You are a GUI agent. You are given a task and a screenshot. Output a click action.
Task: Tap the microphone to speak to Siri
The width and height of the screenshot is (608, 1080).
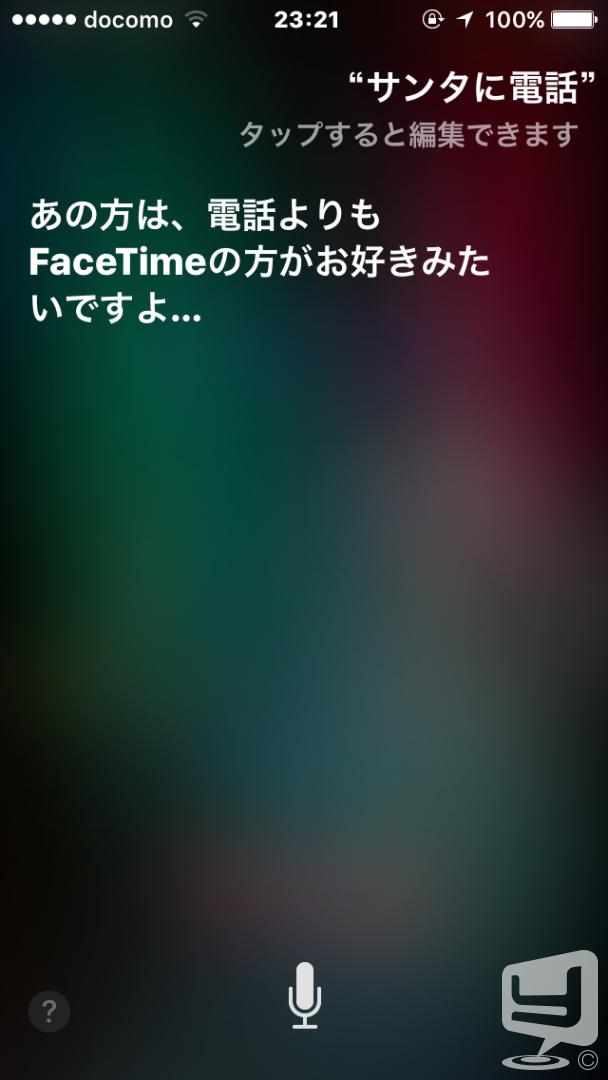(x=304, y=995)
